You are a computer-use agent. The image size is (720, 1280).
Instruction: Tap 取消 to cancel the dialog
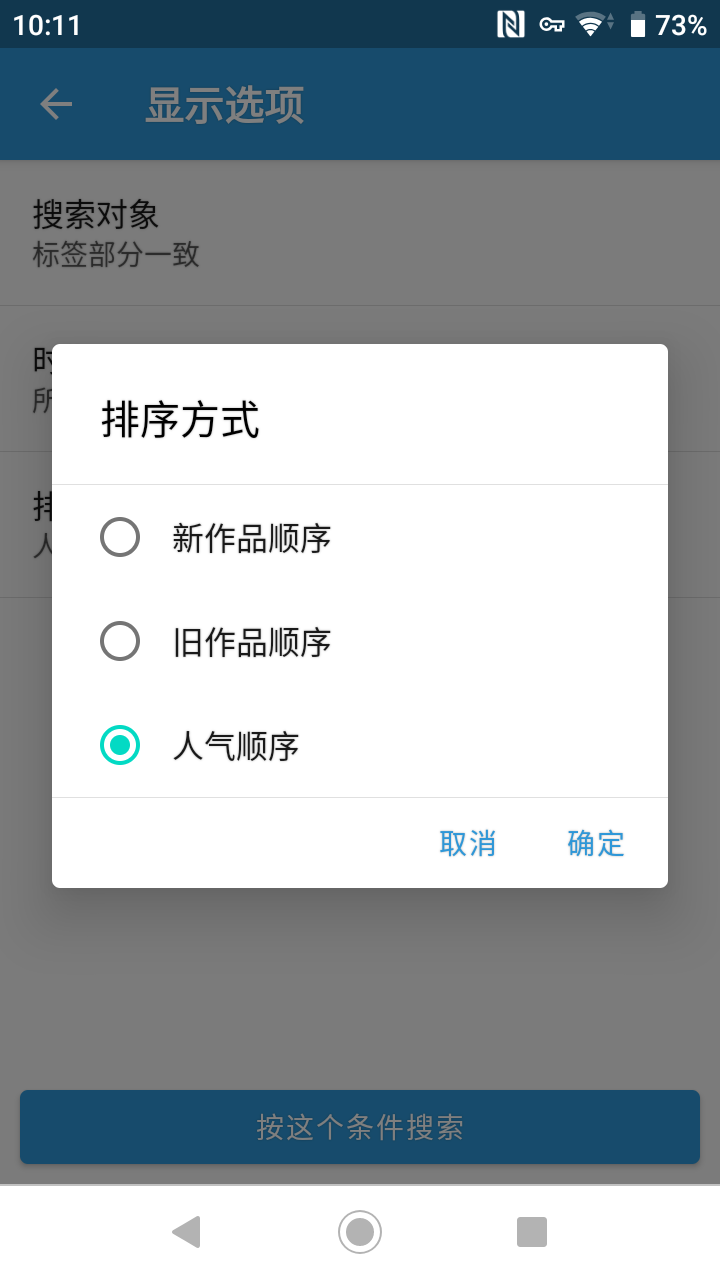[x=467, y=843]
